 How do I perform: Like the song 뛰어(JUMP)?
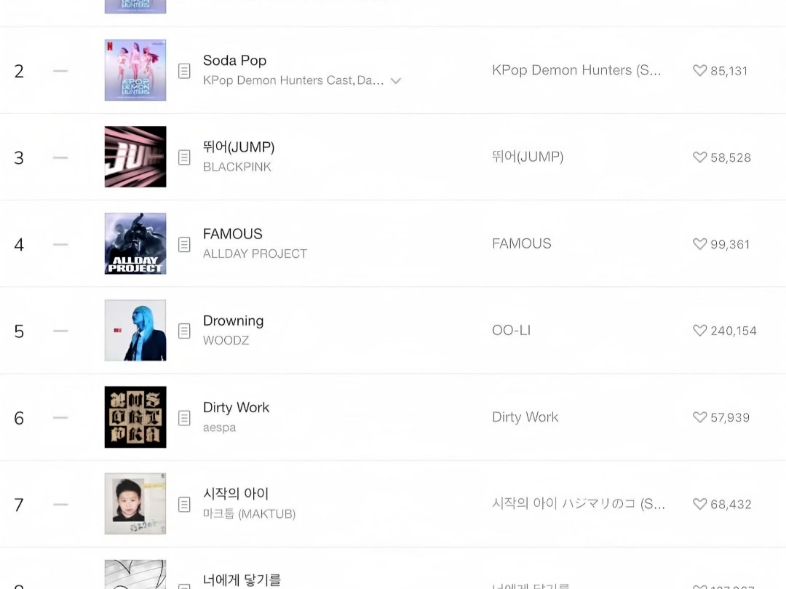tap(700, 158)
